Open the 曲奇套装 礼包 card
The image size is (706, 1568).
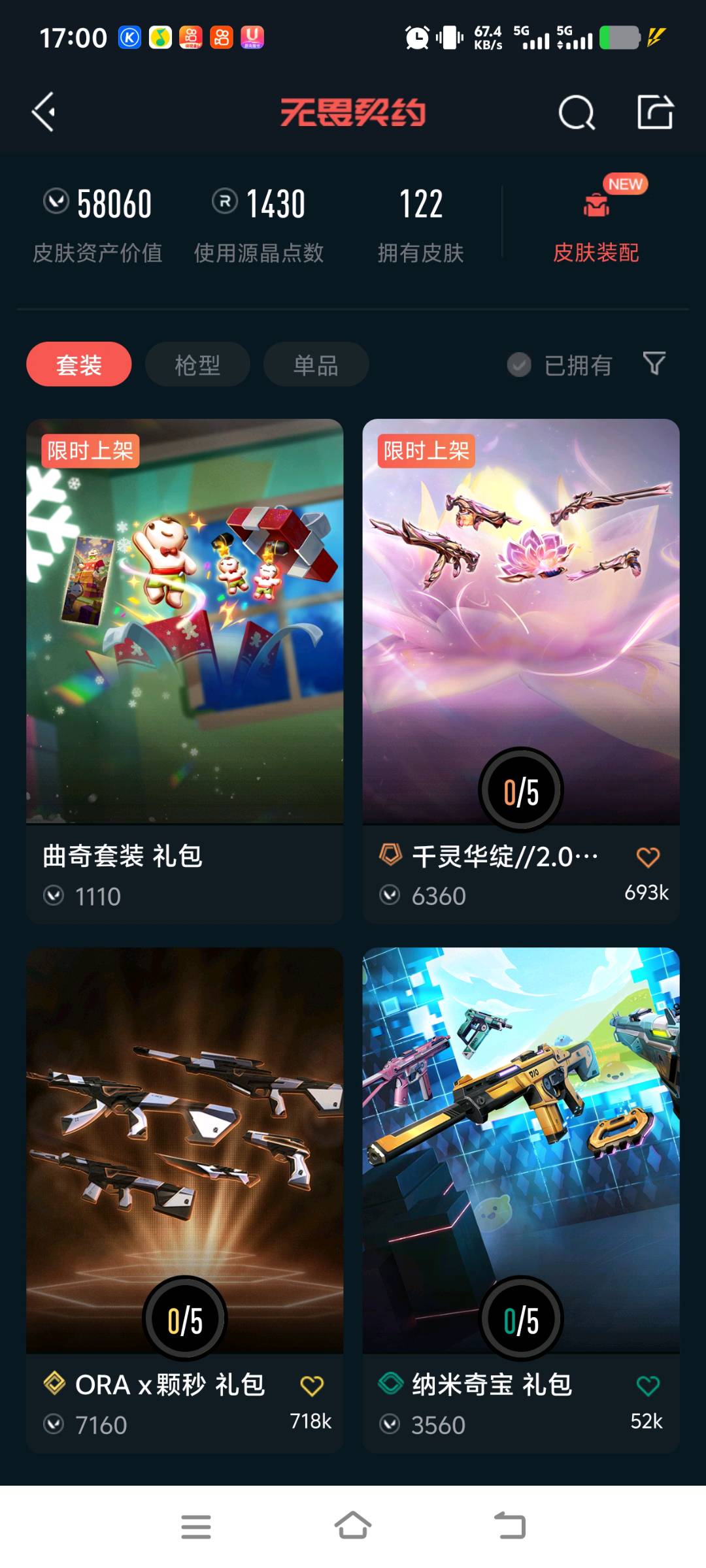tap(184, 653)
